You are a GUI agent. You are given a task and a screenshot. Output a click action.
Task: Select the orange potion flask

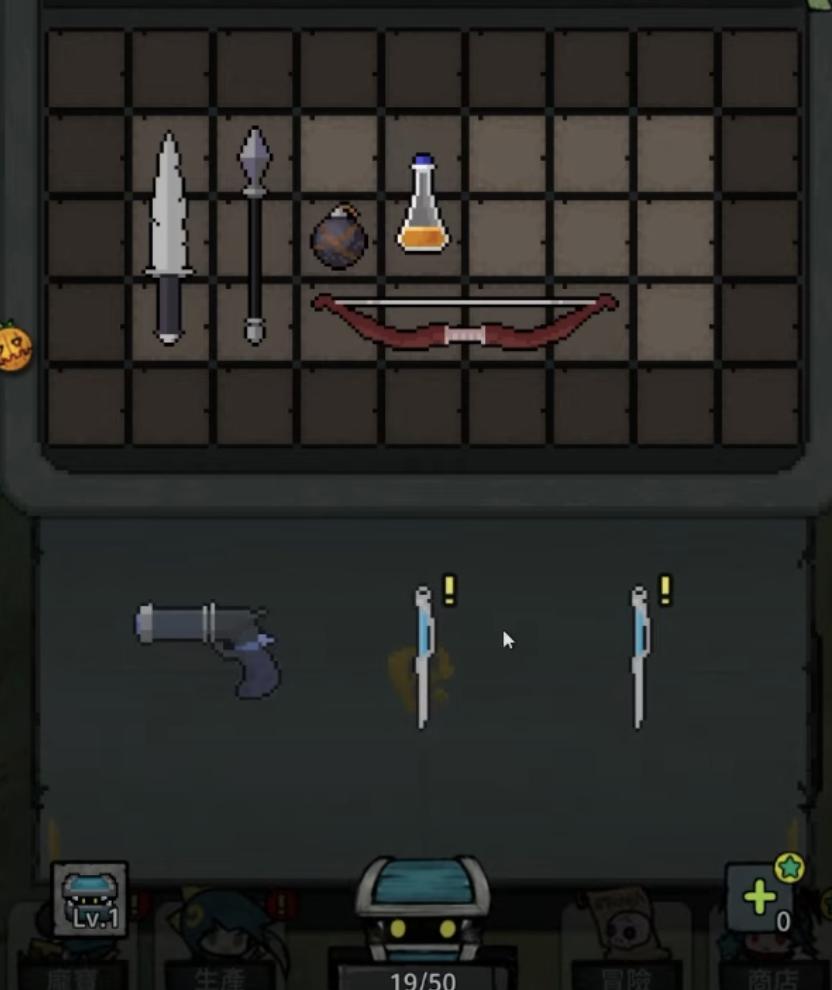423,207
